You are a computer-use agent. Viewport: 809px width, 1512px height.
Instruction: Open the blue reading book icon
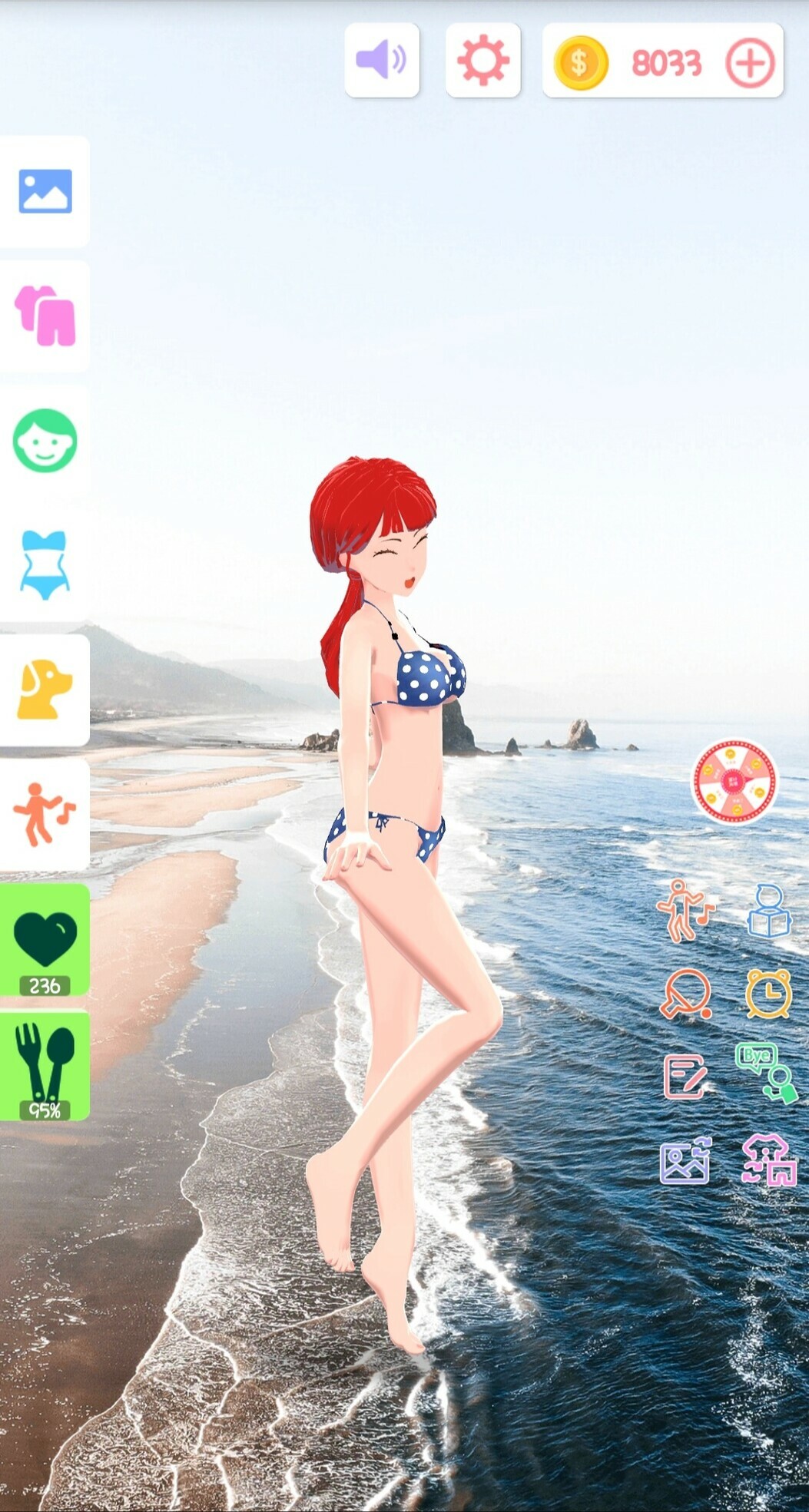coord(769,912)
